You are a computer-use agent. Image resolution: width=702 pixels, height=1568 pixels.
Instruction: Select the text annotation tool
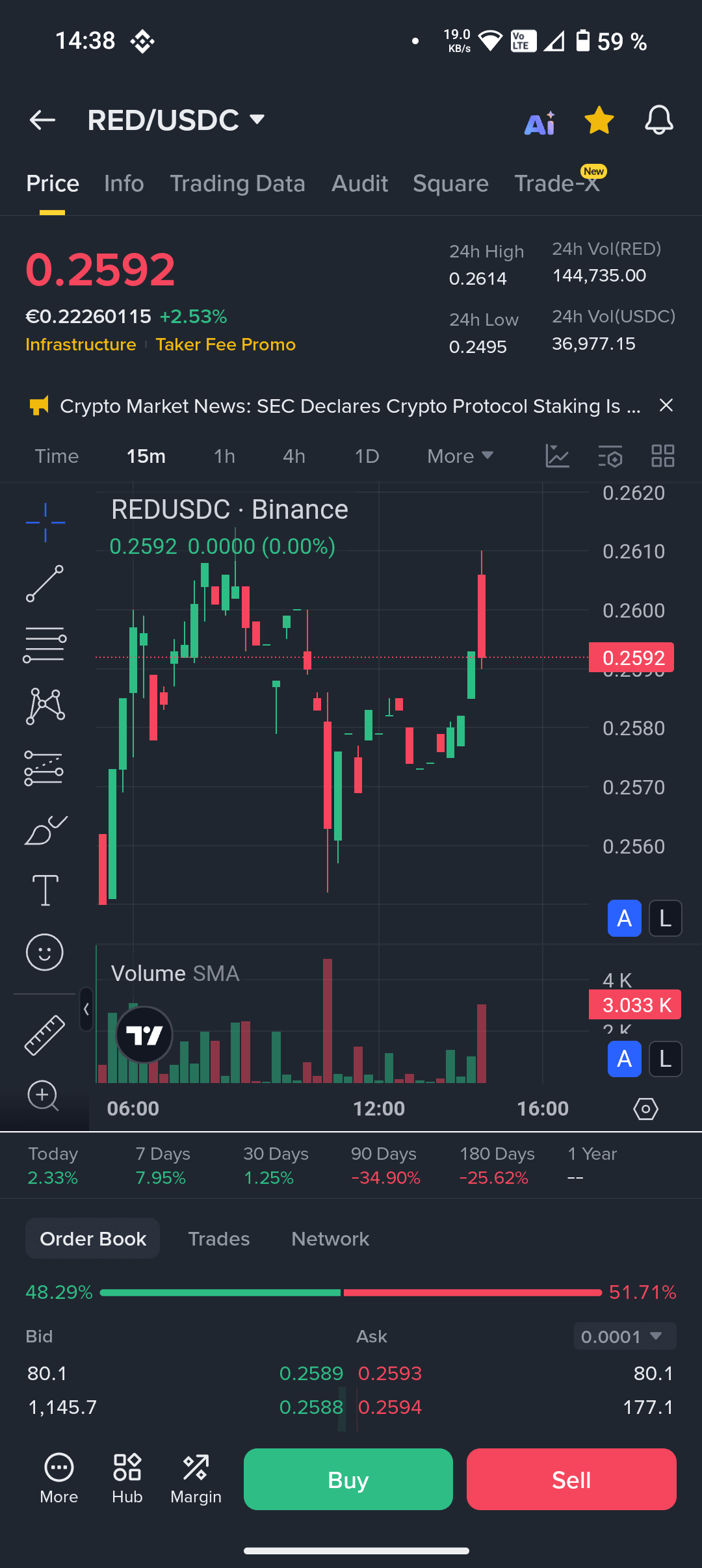click(45, 889)
